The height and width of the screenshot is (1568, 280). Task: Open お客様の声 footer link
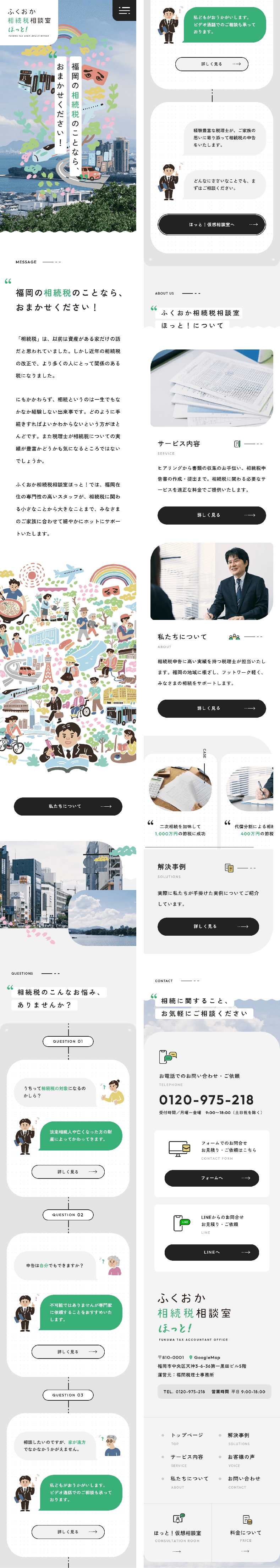click(241, 1457)
